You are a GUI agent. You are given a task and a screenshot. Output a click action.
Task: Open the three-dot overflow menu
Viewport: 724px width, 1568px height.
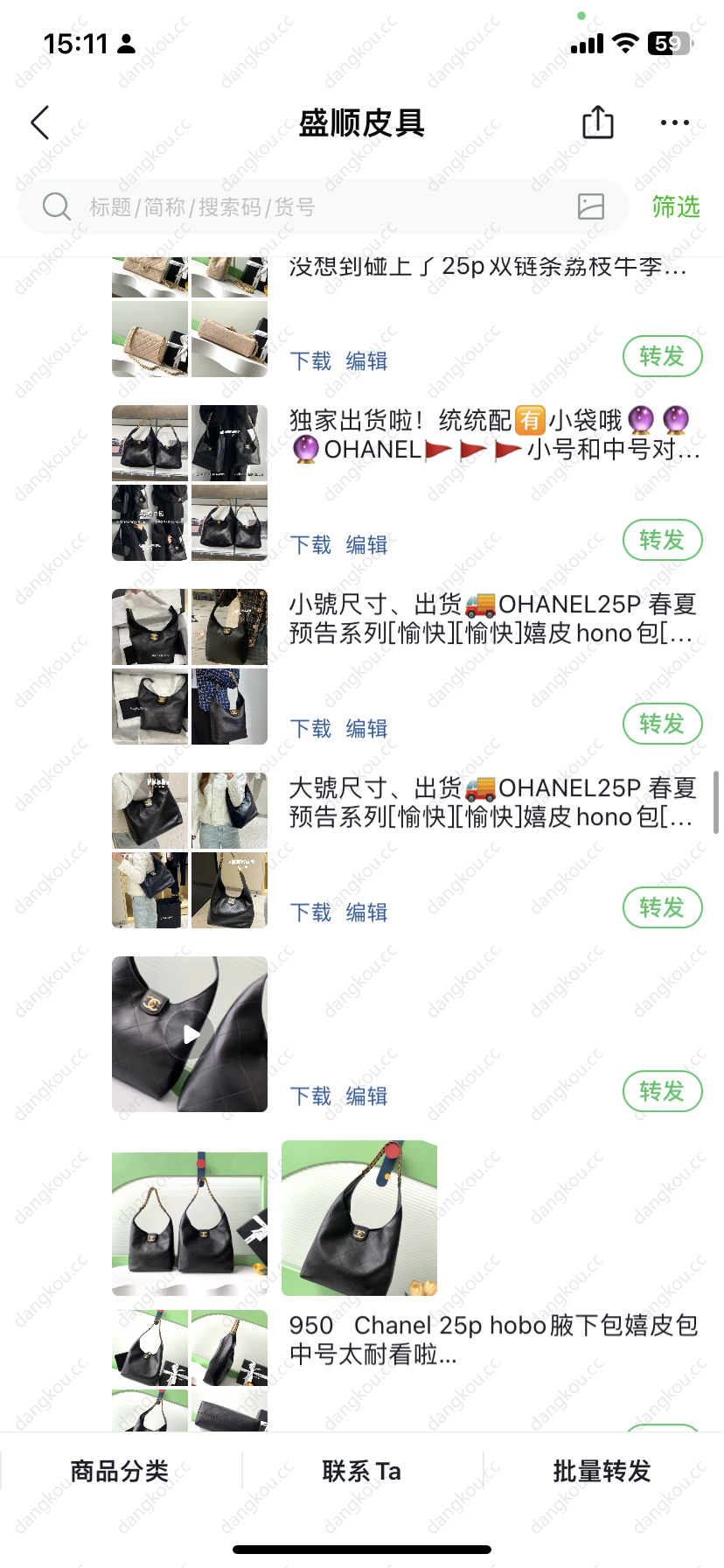pos(674,122)
